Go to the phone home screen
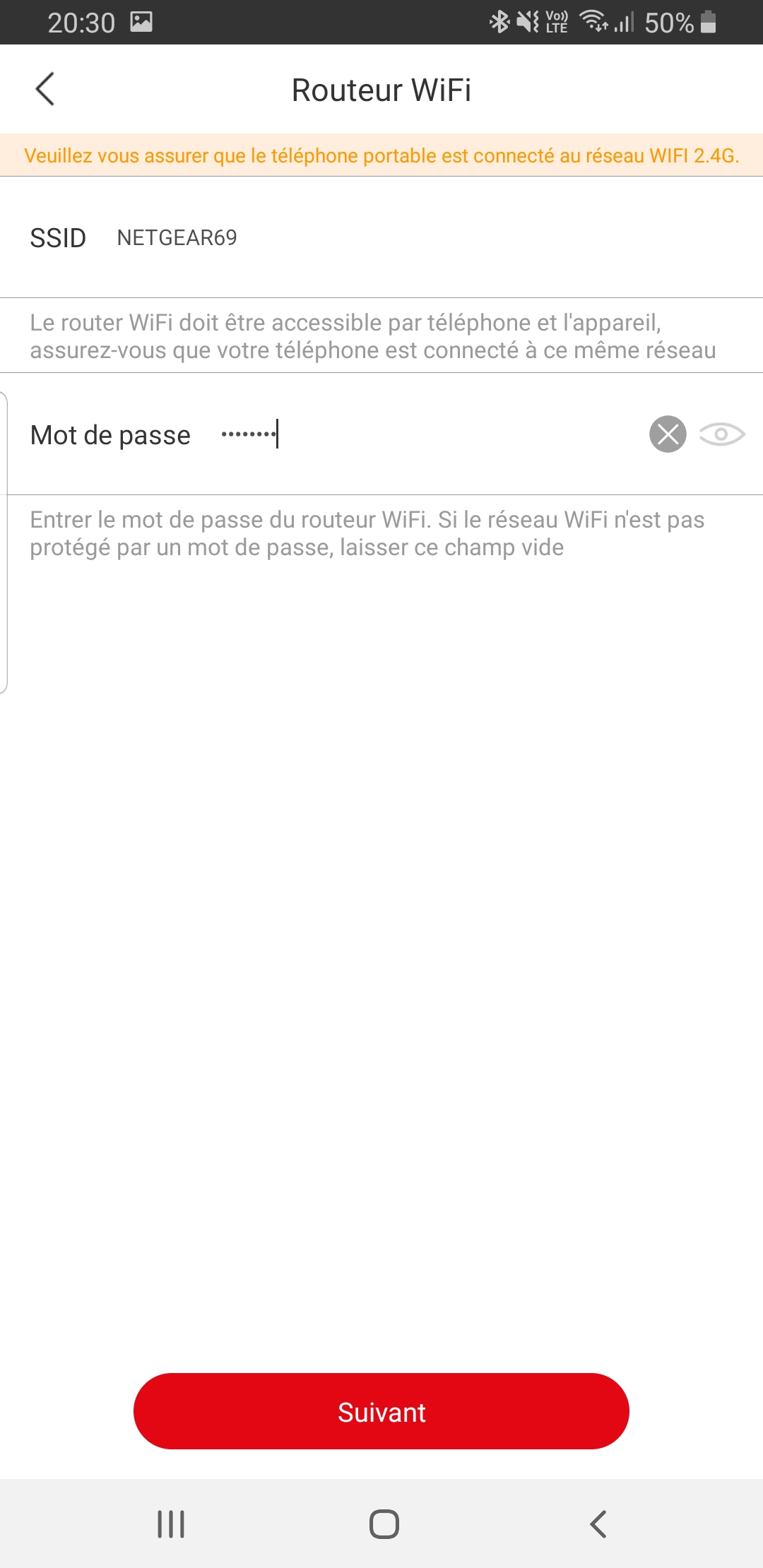The height and width of the screenshot is (1568, 763). pyautogui.click(x=384, y=1524)
